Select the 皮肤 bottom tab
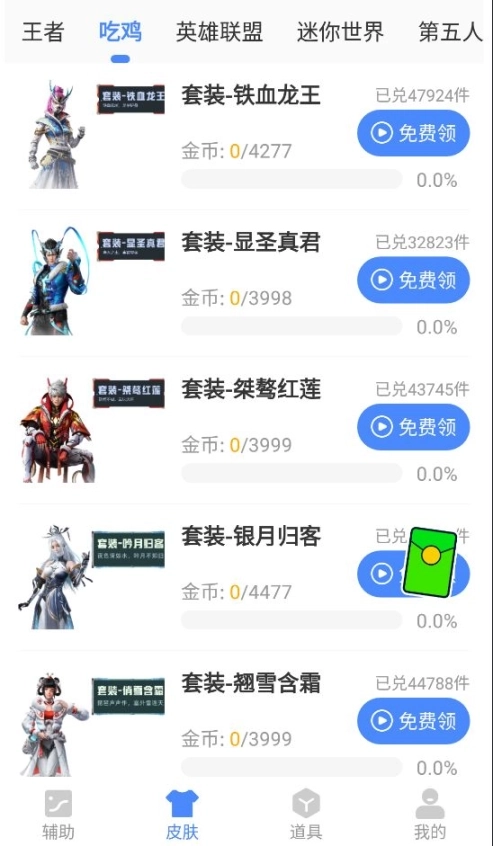493x846 pixels. (x=182, y=815)
